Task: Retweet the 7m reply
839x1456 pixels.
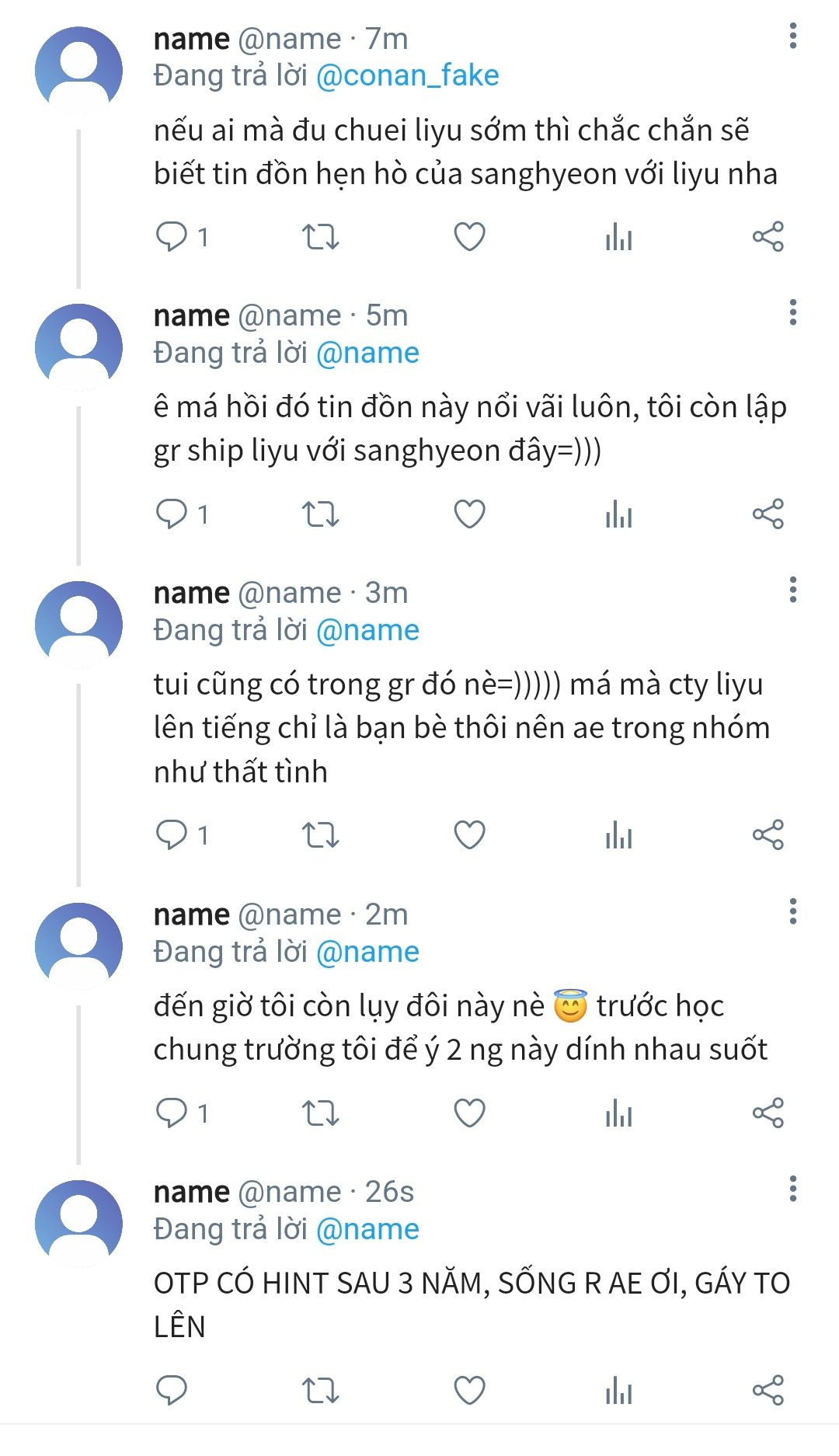Action: pos(320,236)
